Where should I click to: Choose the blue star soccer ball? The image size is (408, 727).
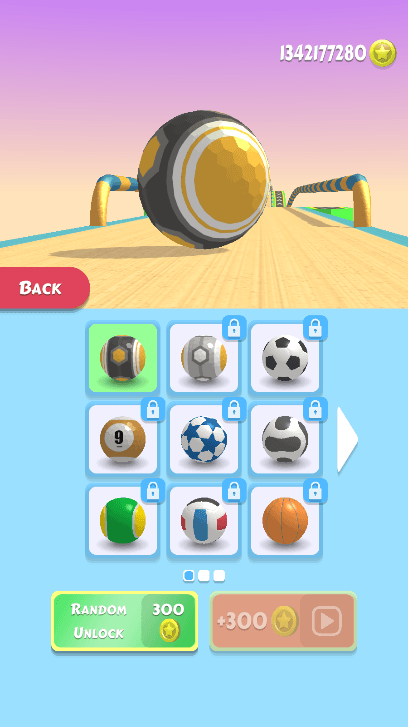pyautogui.click(x=204, y=439)
